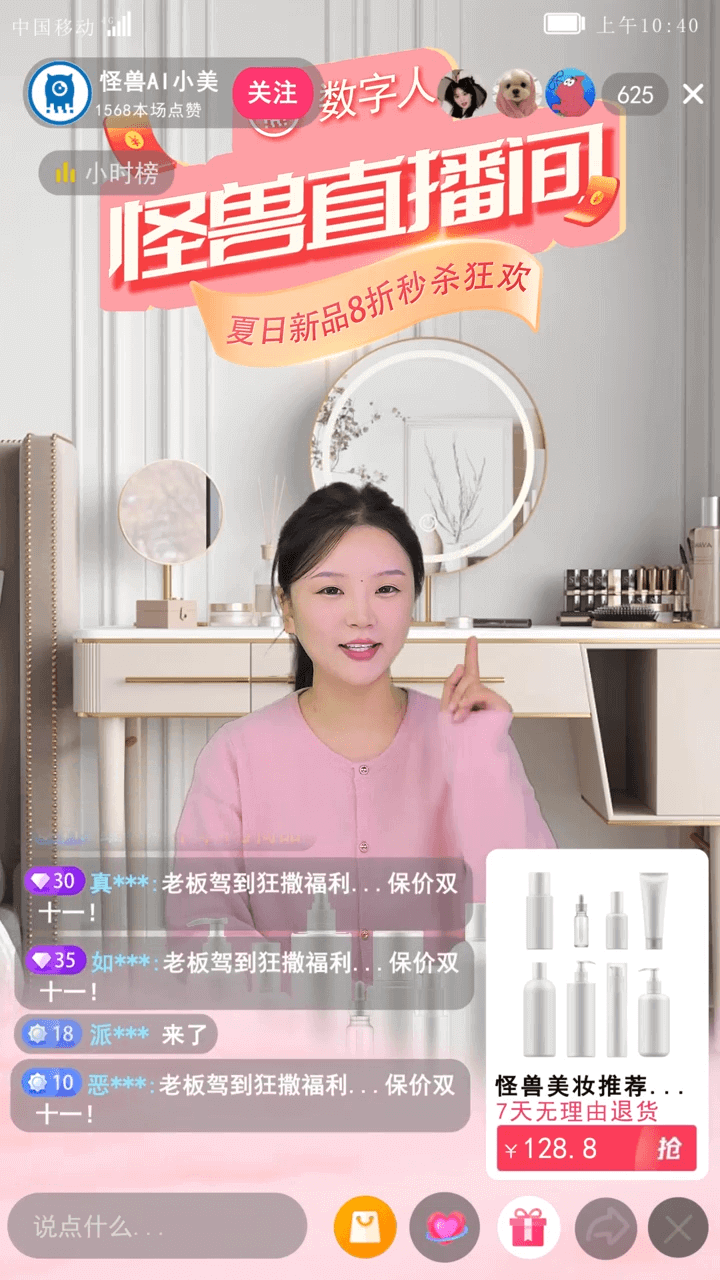The image size is (720, 1280).
Task: Share this live stream
Action: pos(605,1226)
